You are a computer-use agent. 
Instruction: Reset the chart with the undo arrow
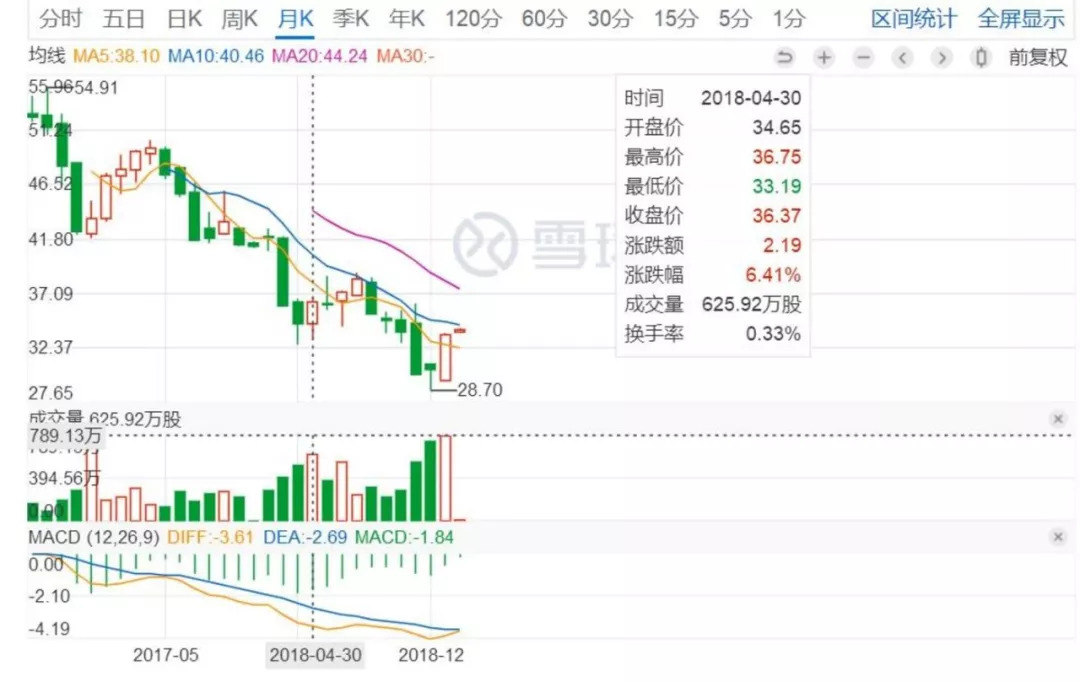click(785, 58)
